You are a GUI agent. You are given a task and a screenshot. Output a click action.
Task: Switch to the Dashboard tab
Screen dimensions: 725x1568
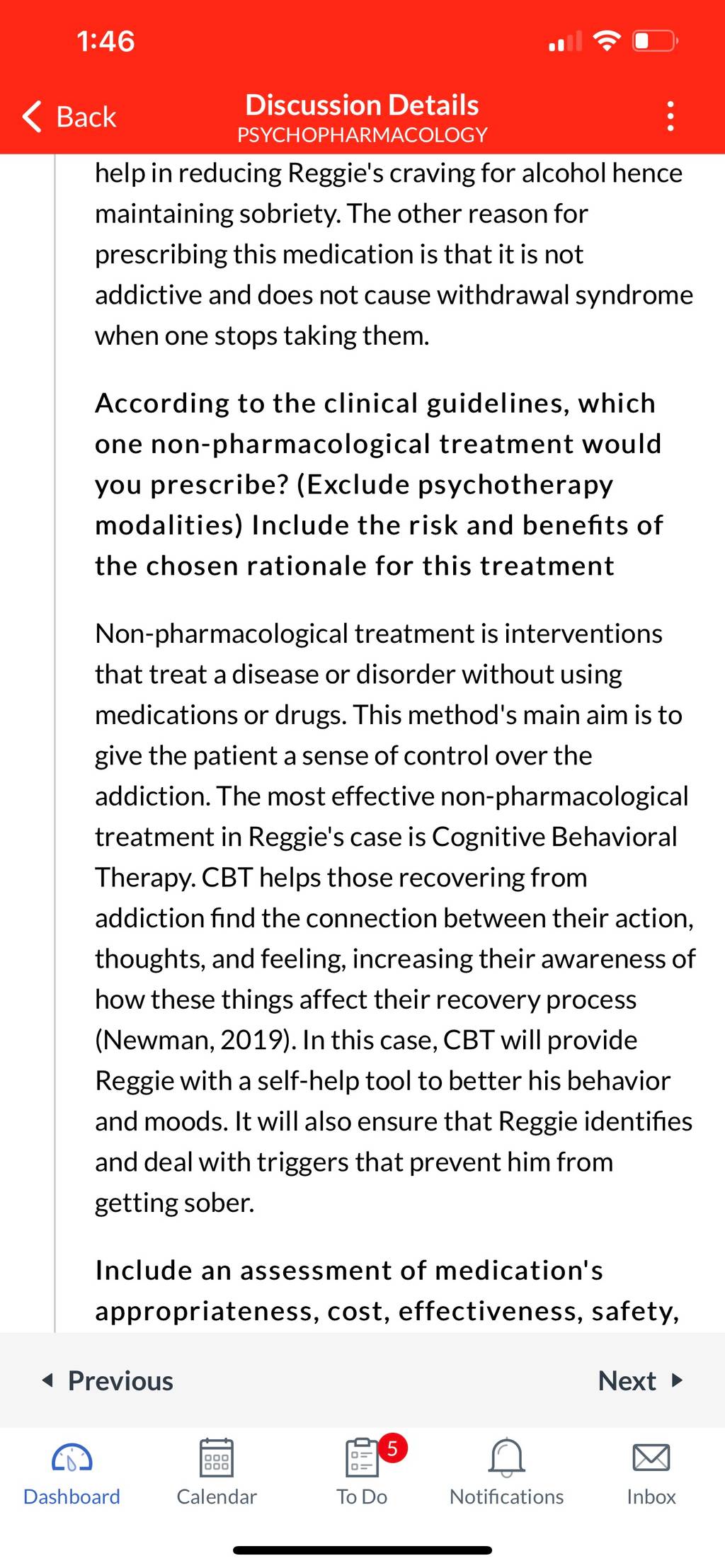[x=72, y=1472]
